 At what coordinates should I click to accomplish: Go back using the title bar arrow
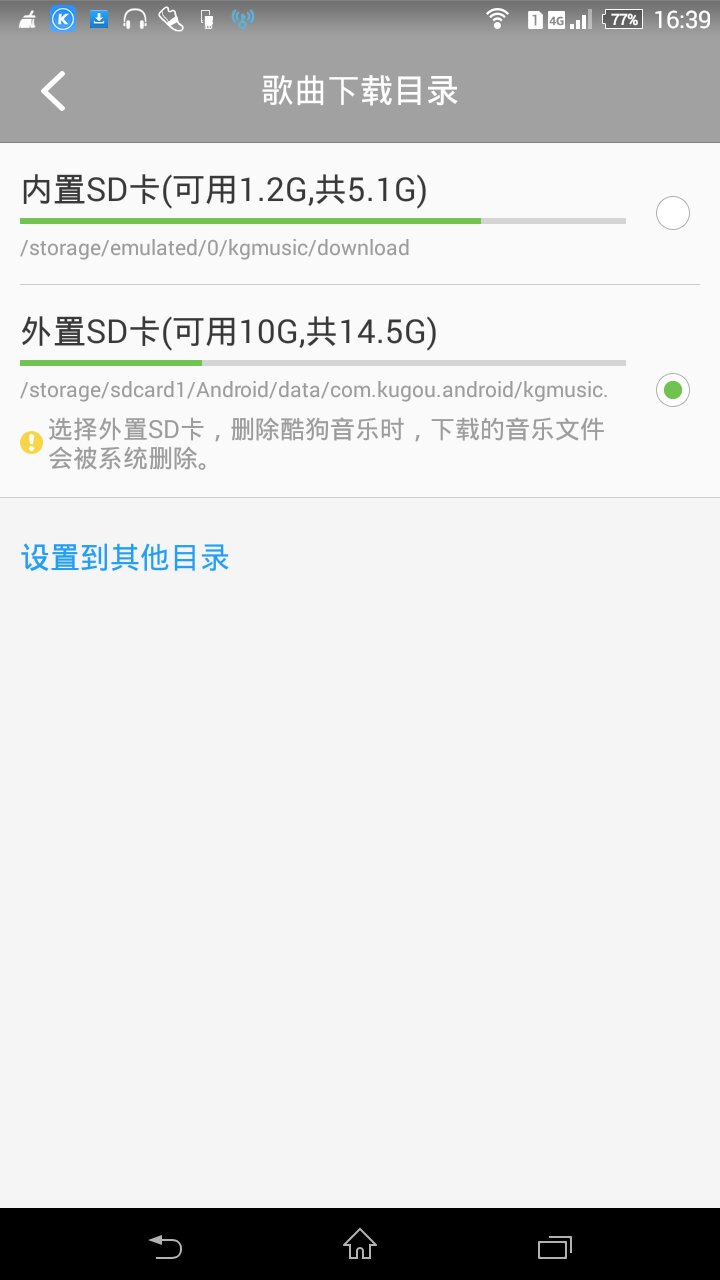tap(52, 90)
